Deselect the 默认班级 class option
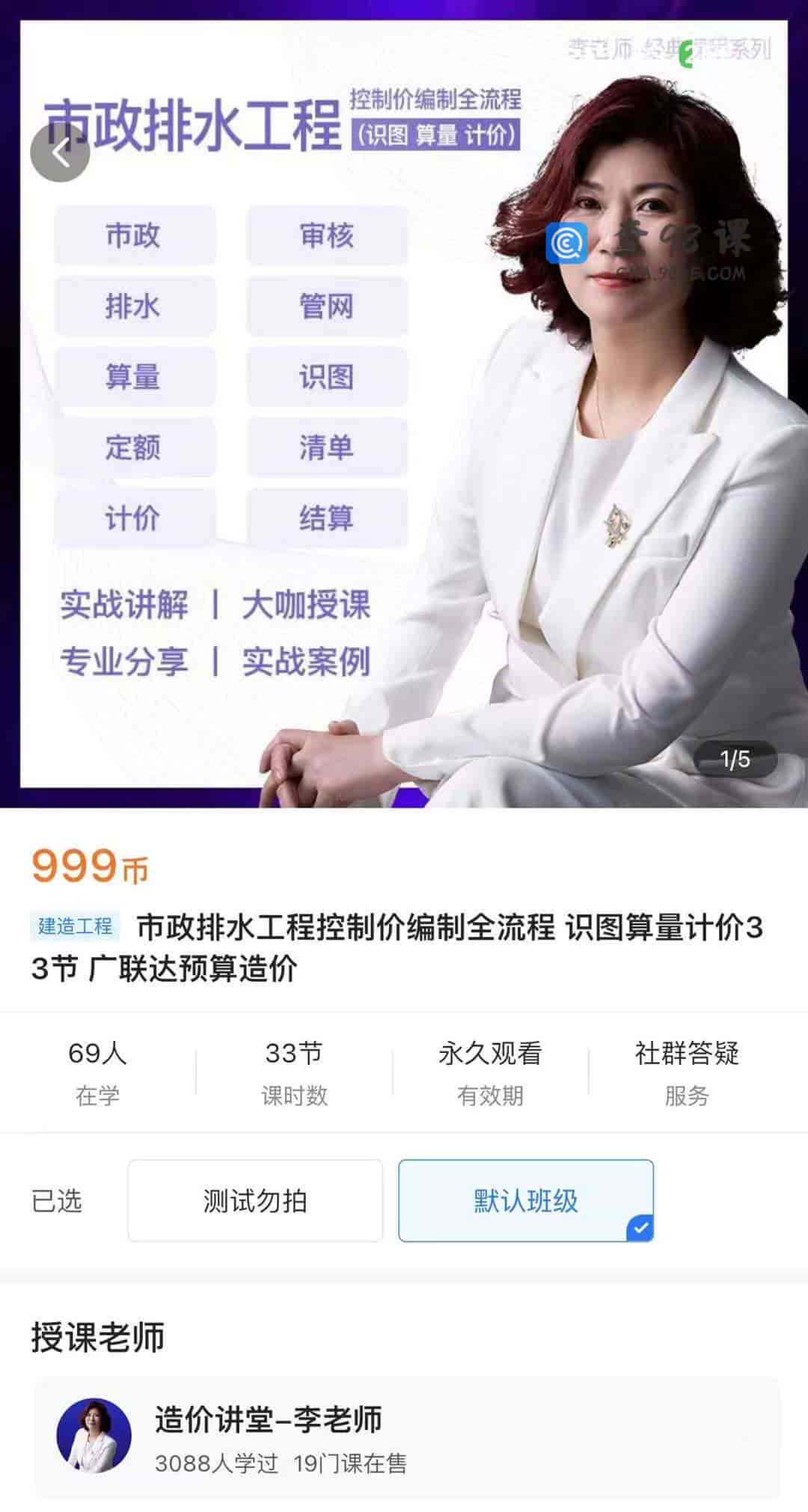 point(527,1199)
